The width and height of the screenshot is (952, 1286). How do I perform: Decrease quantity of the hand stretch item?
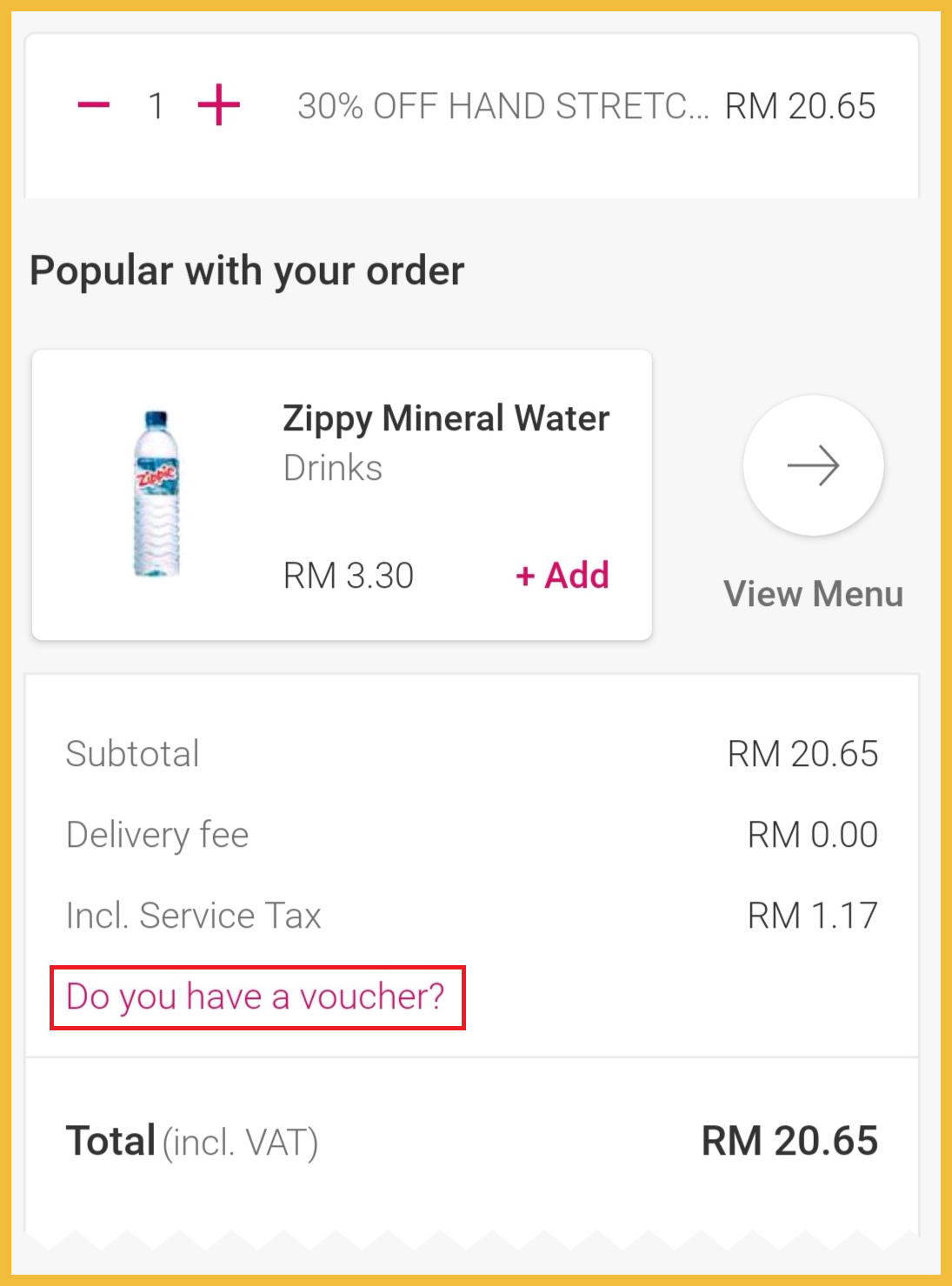click(x=94, y=106)
